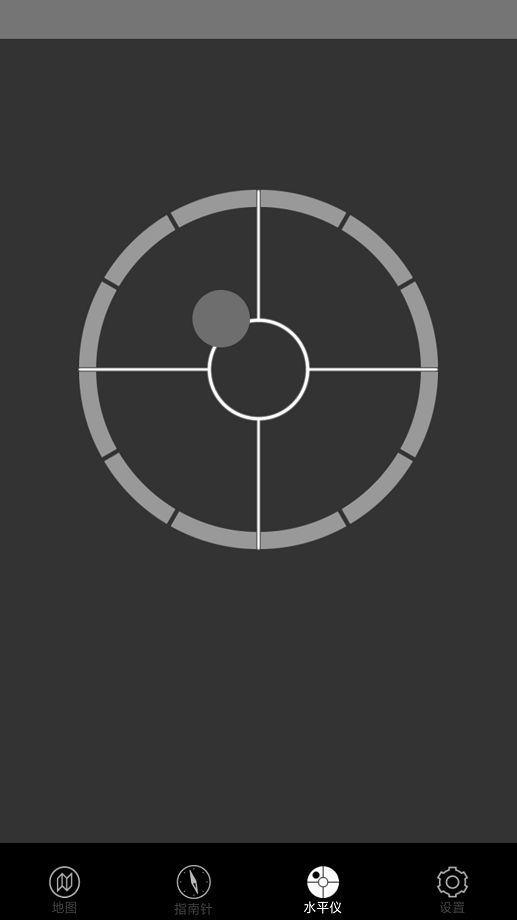
Task: Select the 水平仪 level tab
Action: pos(323,889)
